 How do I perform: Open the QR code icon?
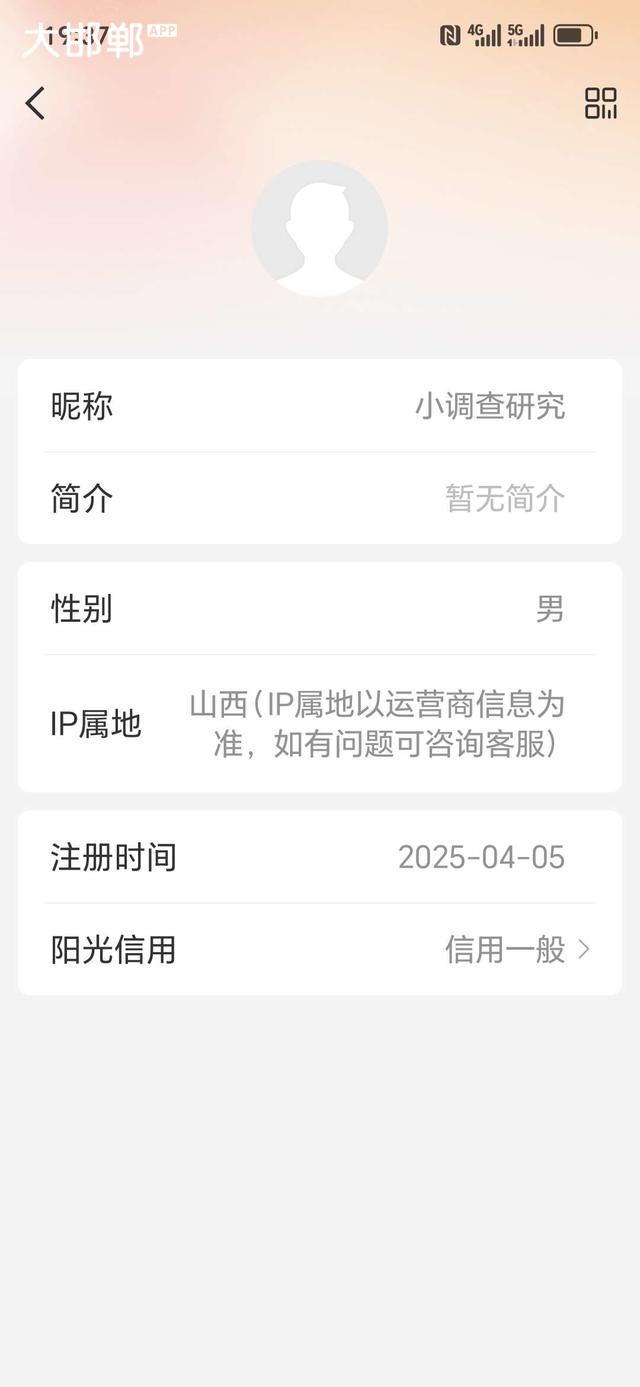(600, 103)
